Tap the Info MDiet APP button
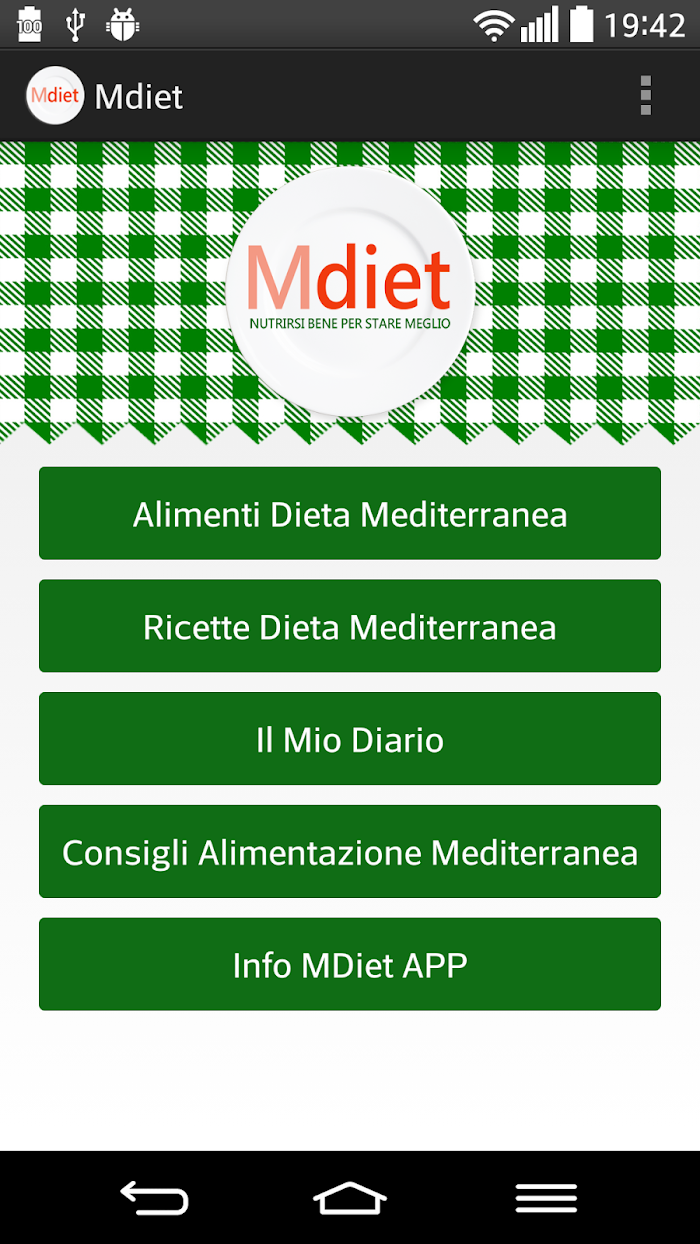Screen dimensions: 700x1244 350,965
